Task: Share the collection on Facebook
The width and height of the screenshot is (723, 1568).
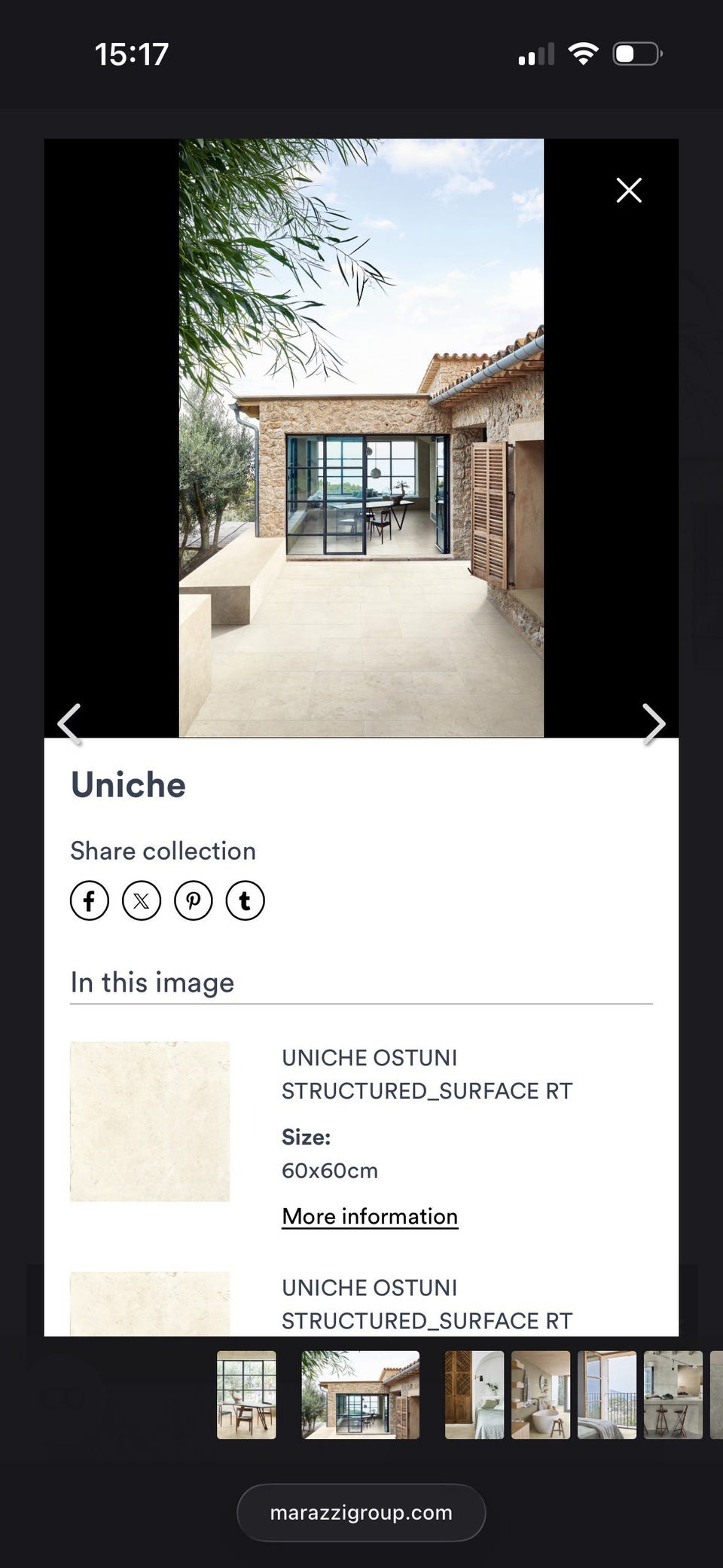Action: 89,900
